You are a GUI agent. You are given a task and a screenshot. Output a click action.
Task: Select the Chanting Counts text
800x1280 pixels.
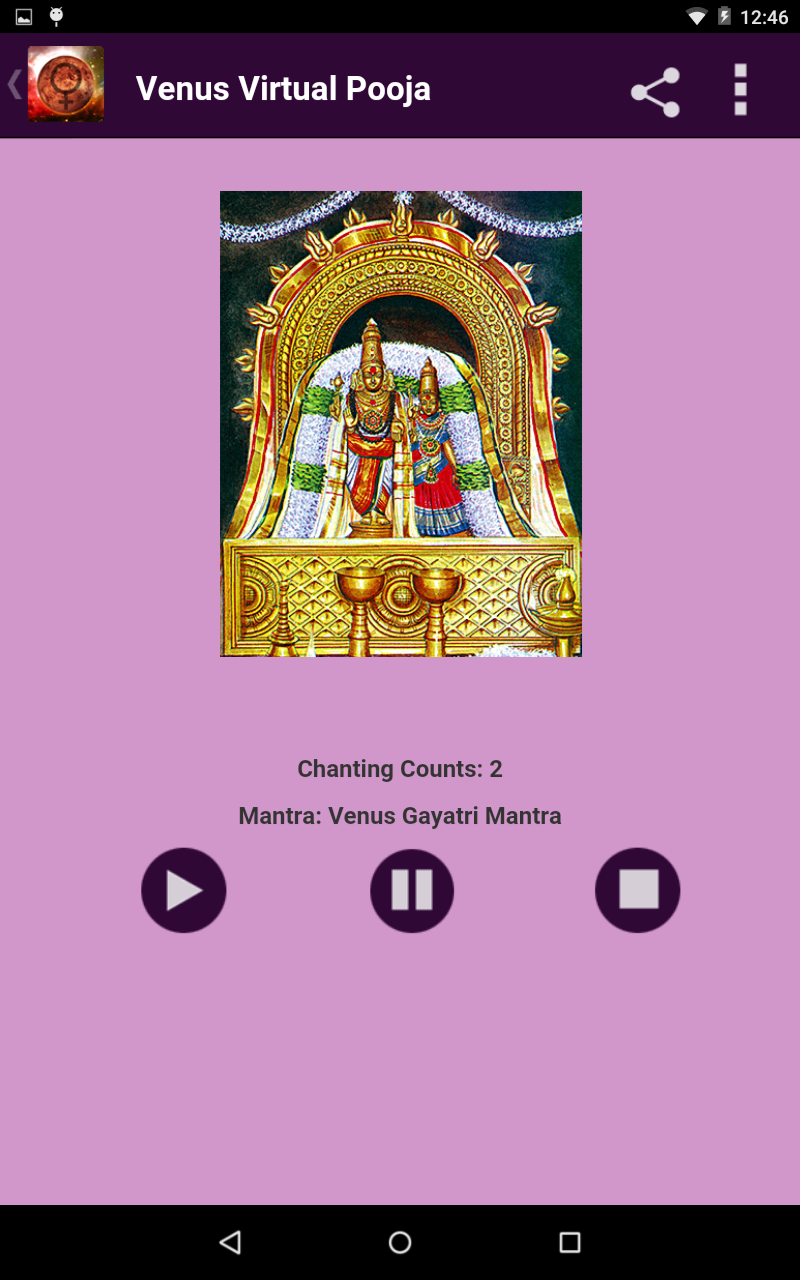pyautogui.click(x=400, y=769)
